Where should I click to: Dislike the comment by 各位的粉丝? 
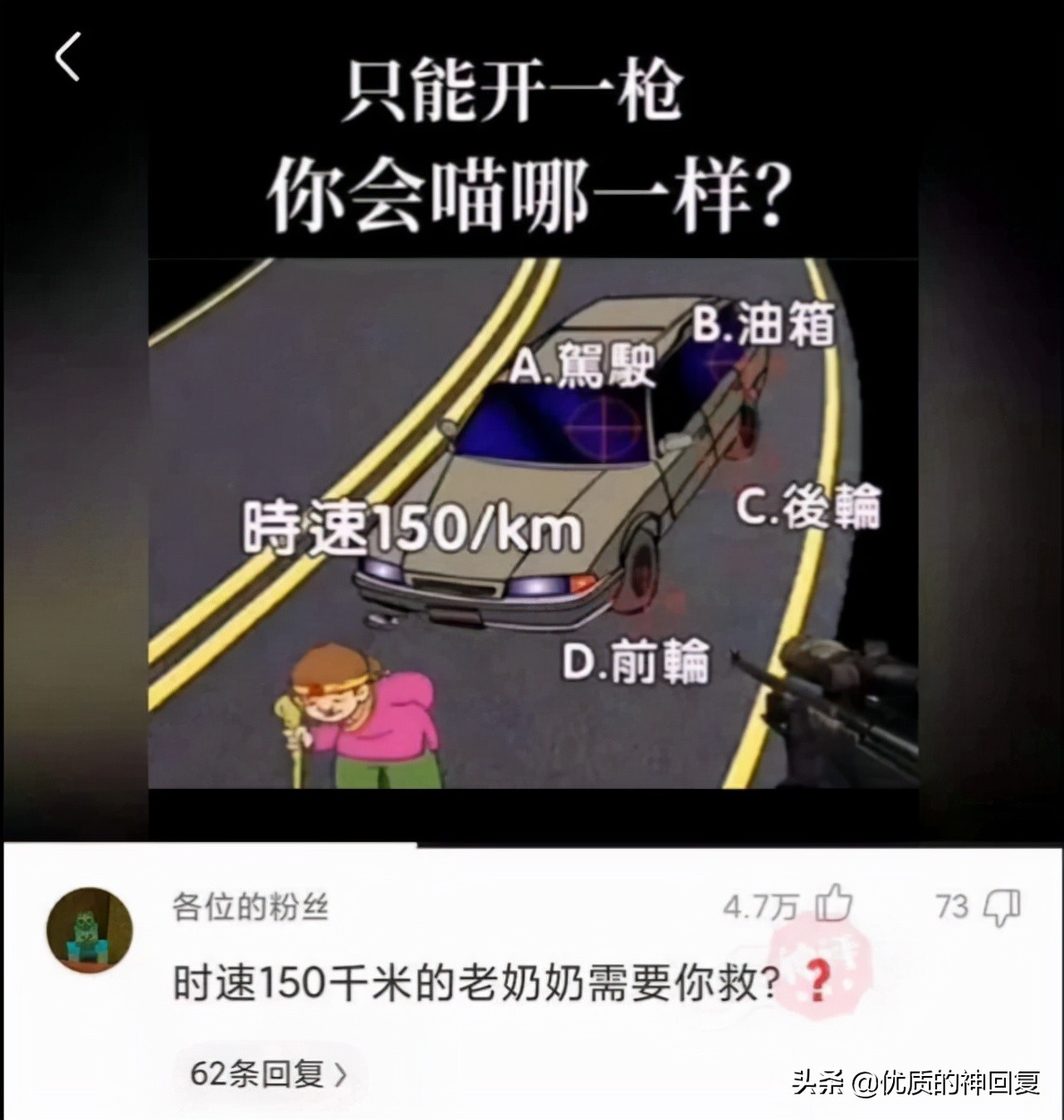(1002, 907)
